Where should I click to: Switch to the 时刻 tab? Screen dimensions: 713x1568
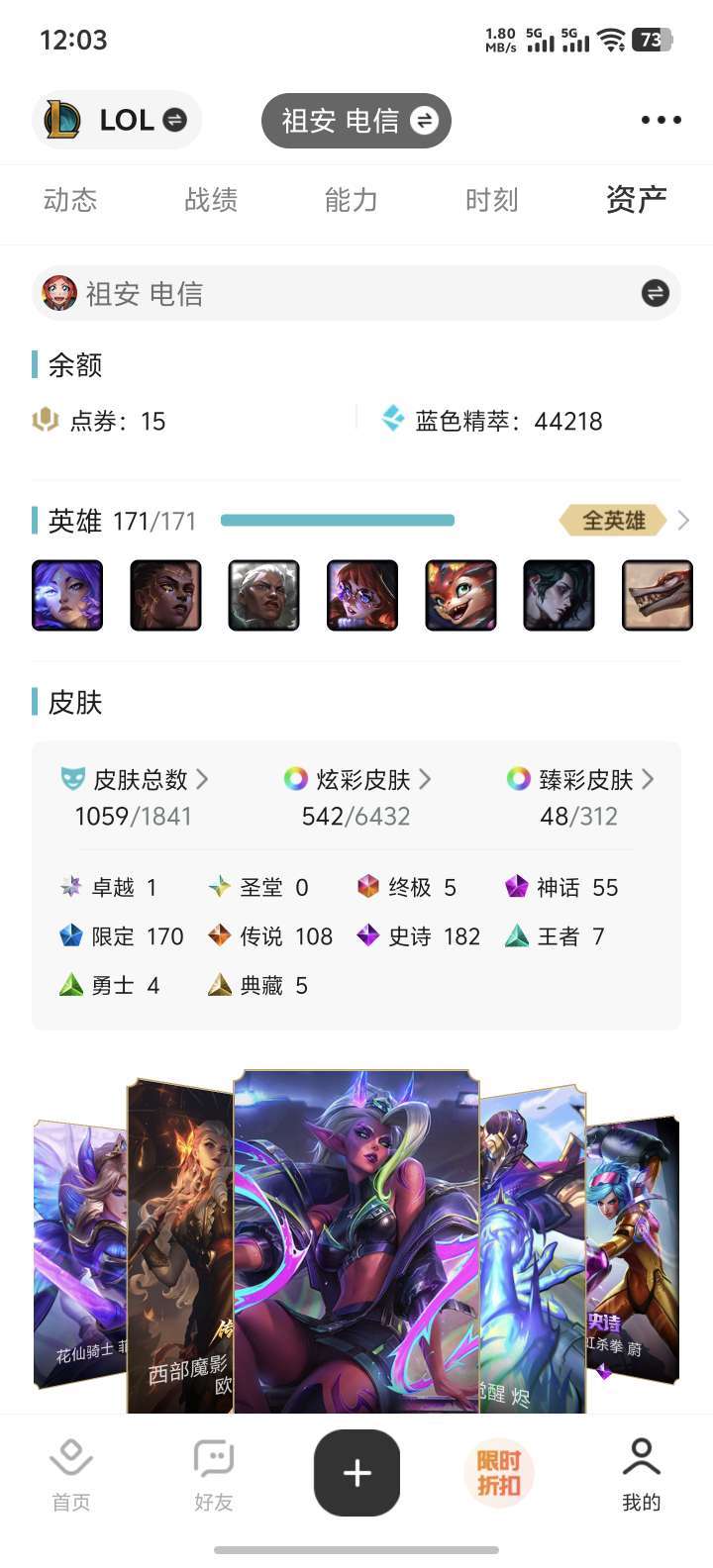tap(492, 200)
